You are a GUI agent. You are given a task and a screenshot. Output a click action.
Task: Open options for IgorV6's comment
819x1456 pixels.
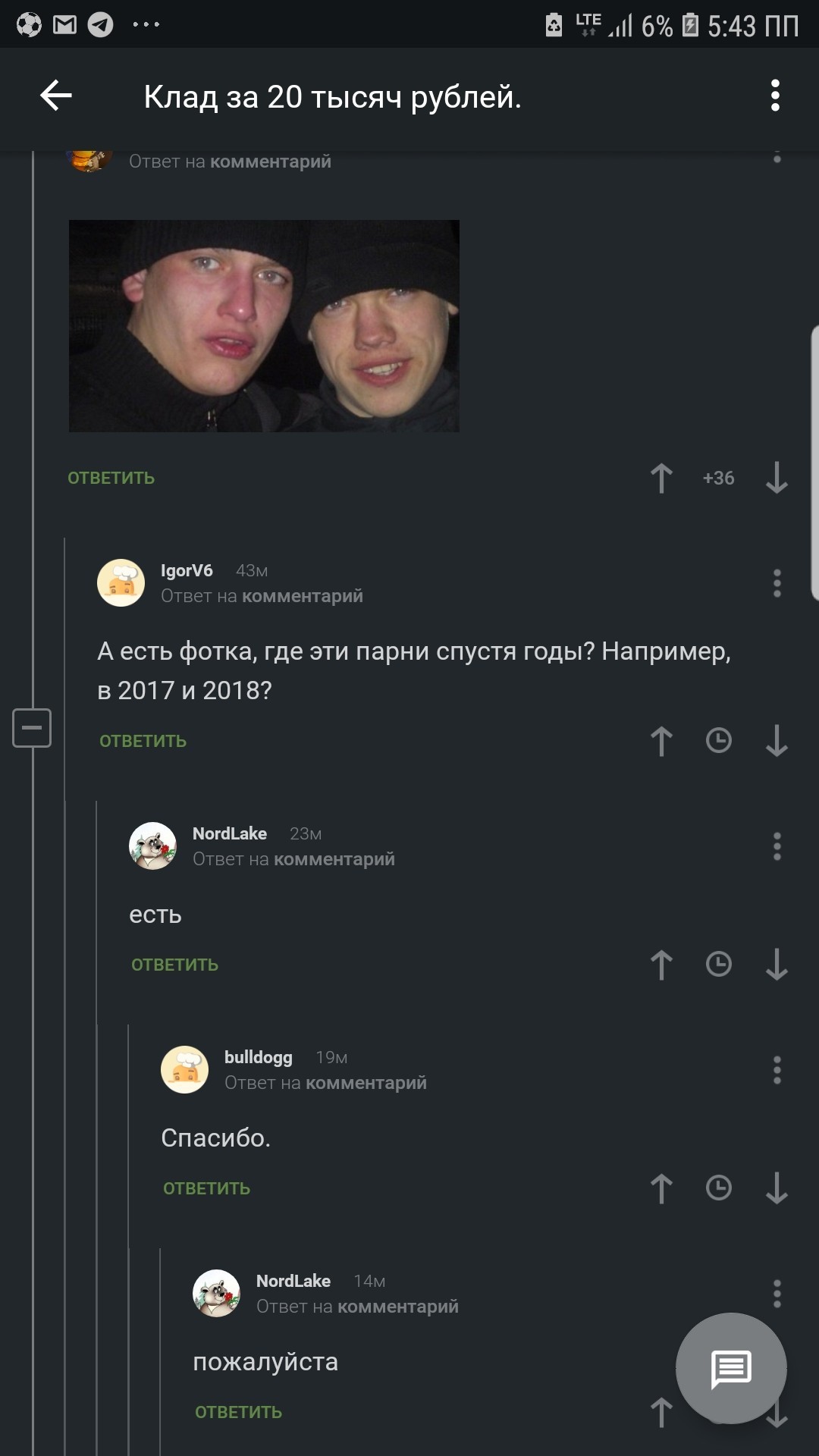point(777,583)
